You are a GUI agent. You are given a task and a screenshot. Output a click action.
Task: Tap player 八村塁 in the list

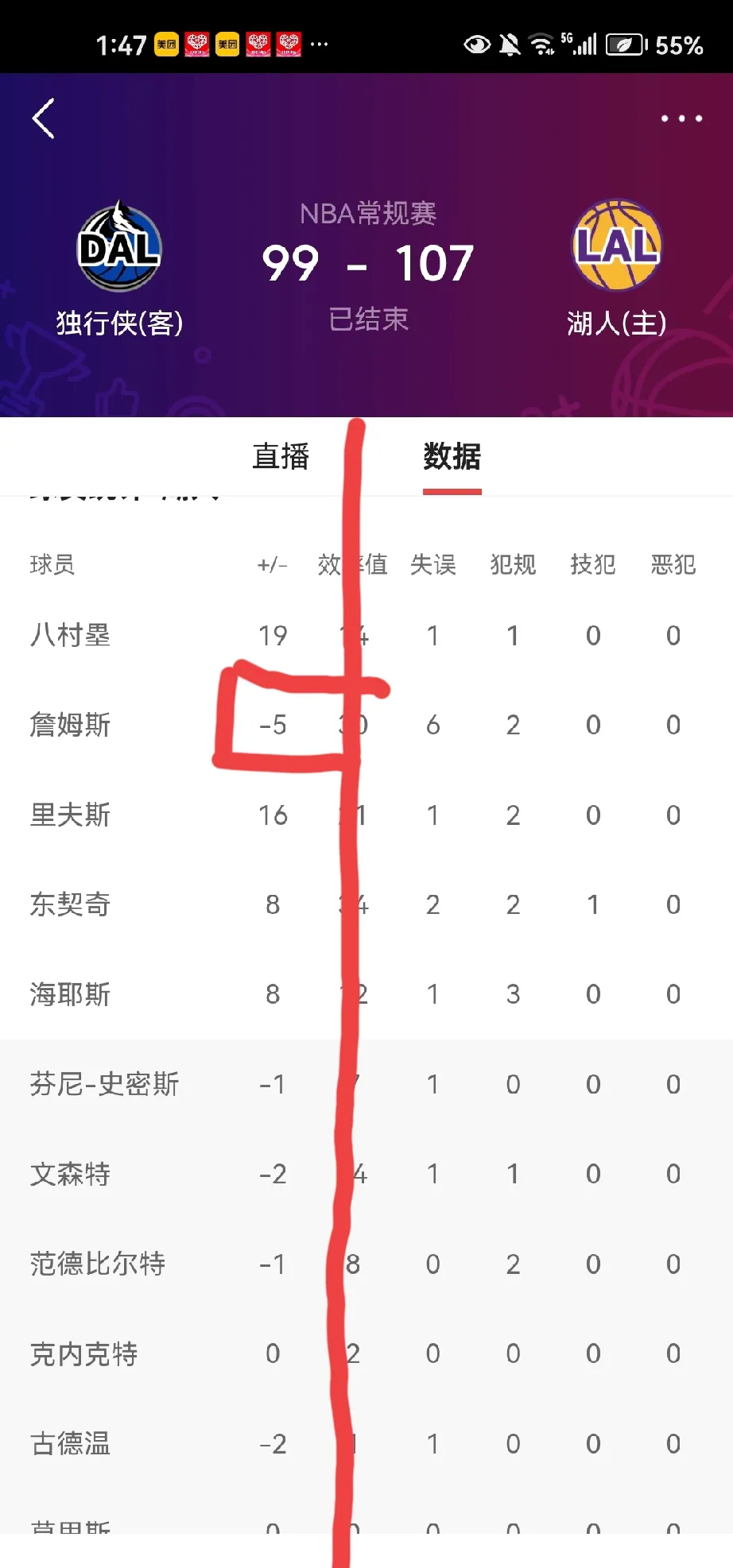[x=70, y=635]
